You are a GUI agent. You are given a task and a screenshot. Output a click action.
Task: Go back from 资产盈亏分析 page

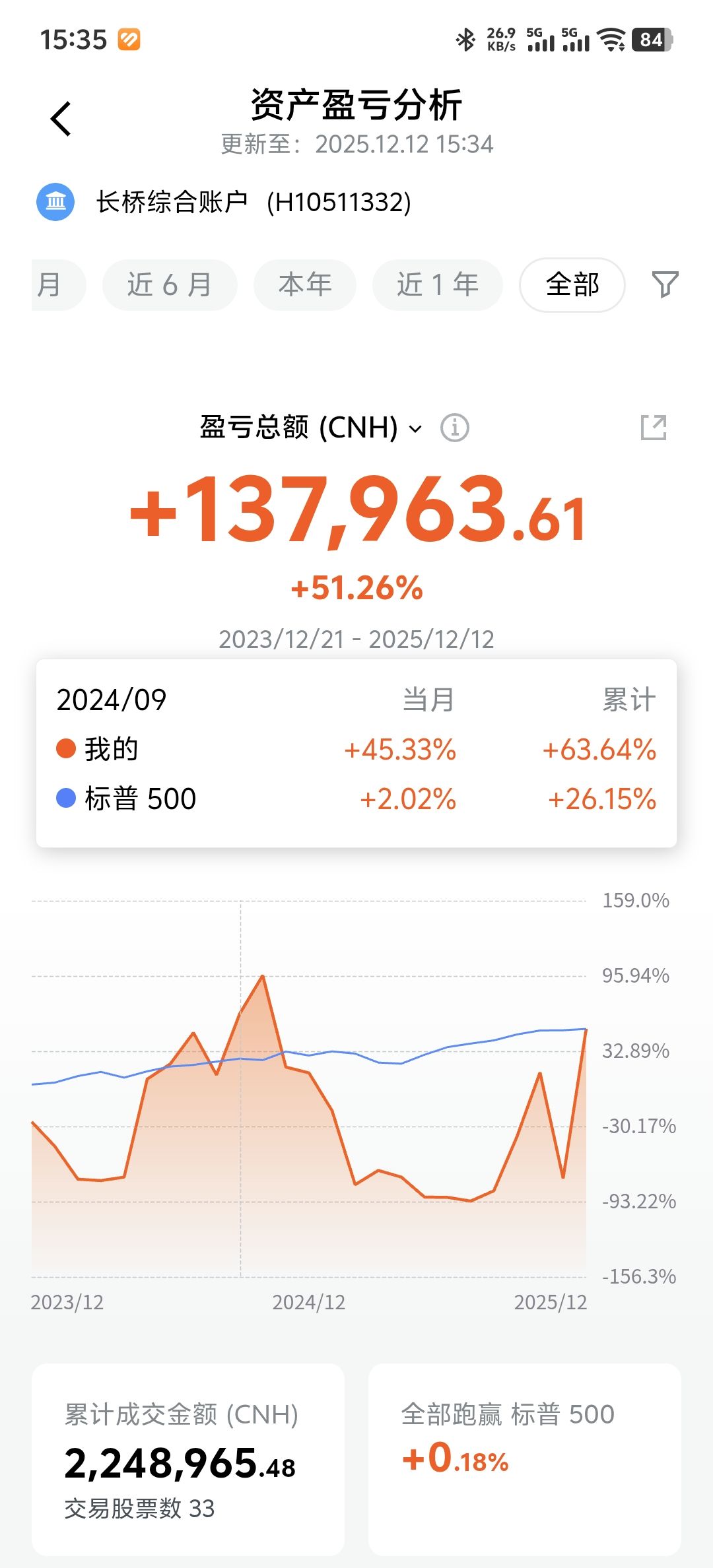click(61, 119)
